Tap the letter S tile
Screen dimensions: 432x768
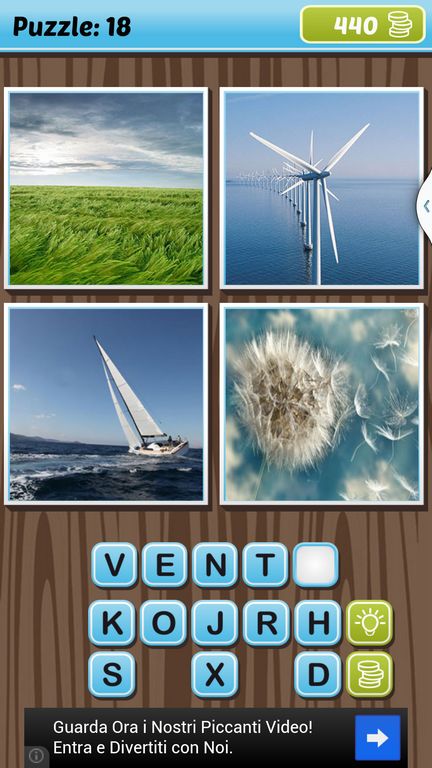coord(112,674)
